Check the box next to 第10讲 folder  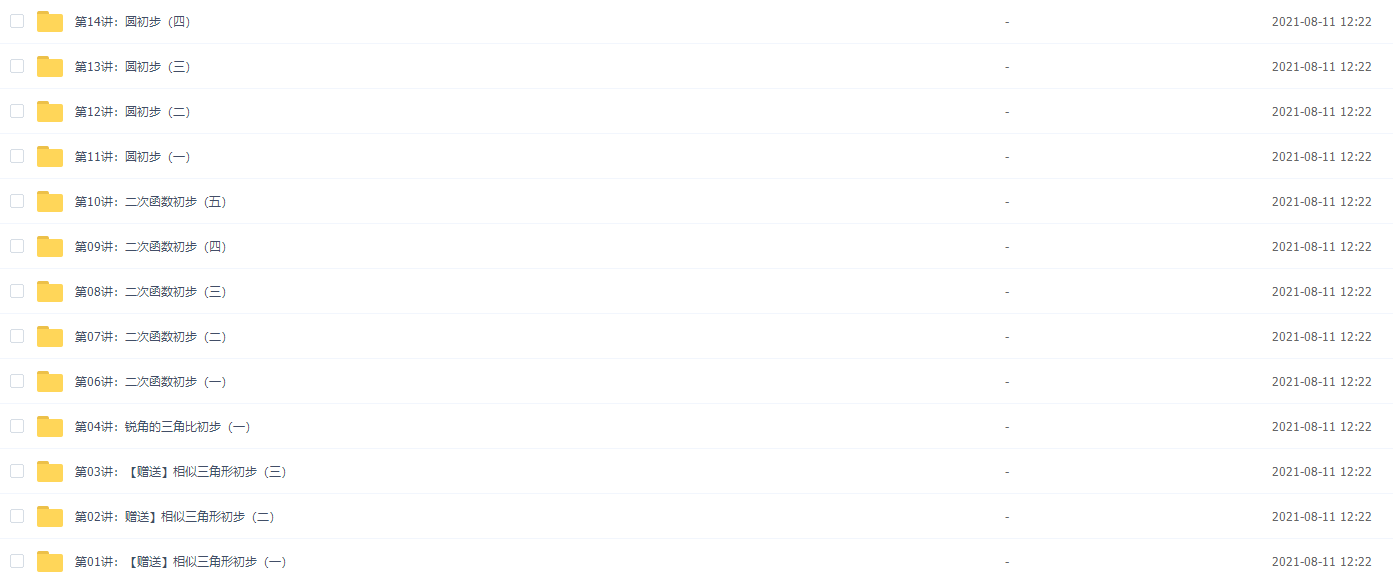pos(17,201)
